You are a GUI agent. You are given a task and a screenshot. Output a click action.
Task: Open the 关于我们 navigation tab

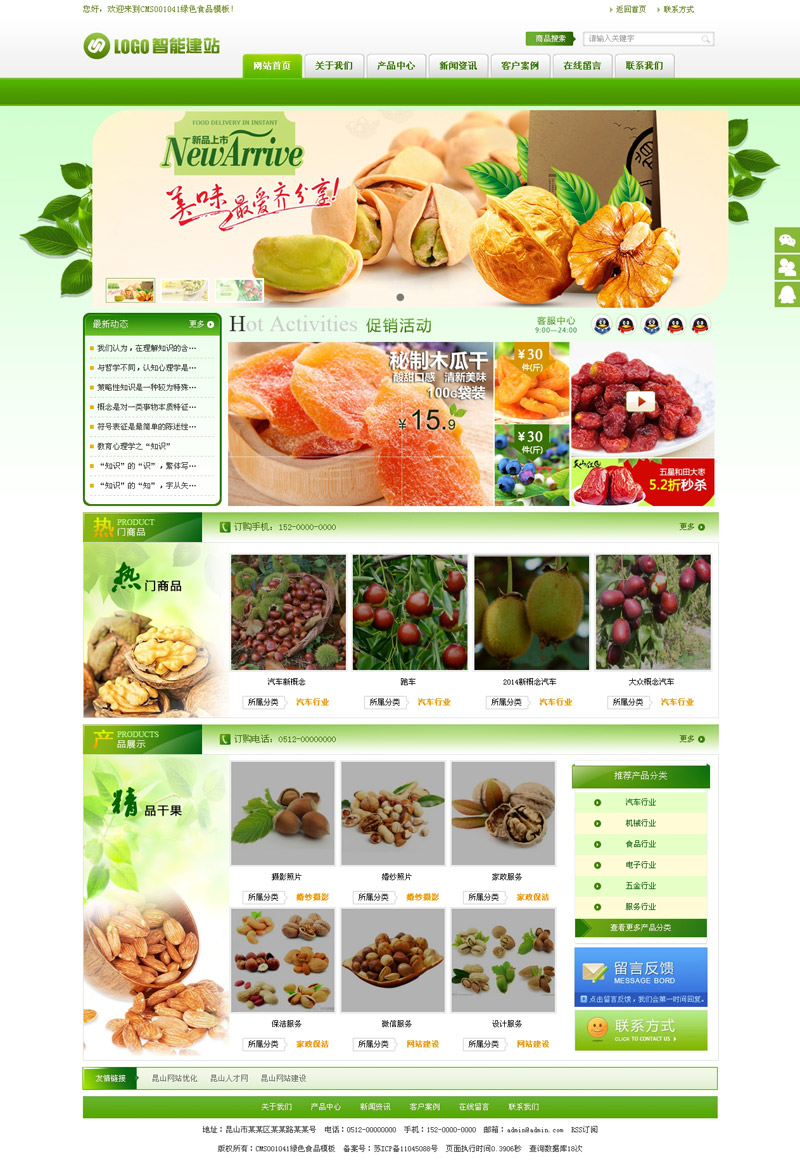pyautogui.click(x=333, y=66)
